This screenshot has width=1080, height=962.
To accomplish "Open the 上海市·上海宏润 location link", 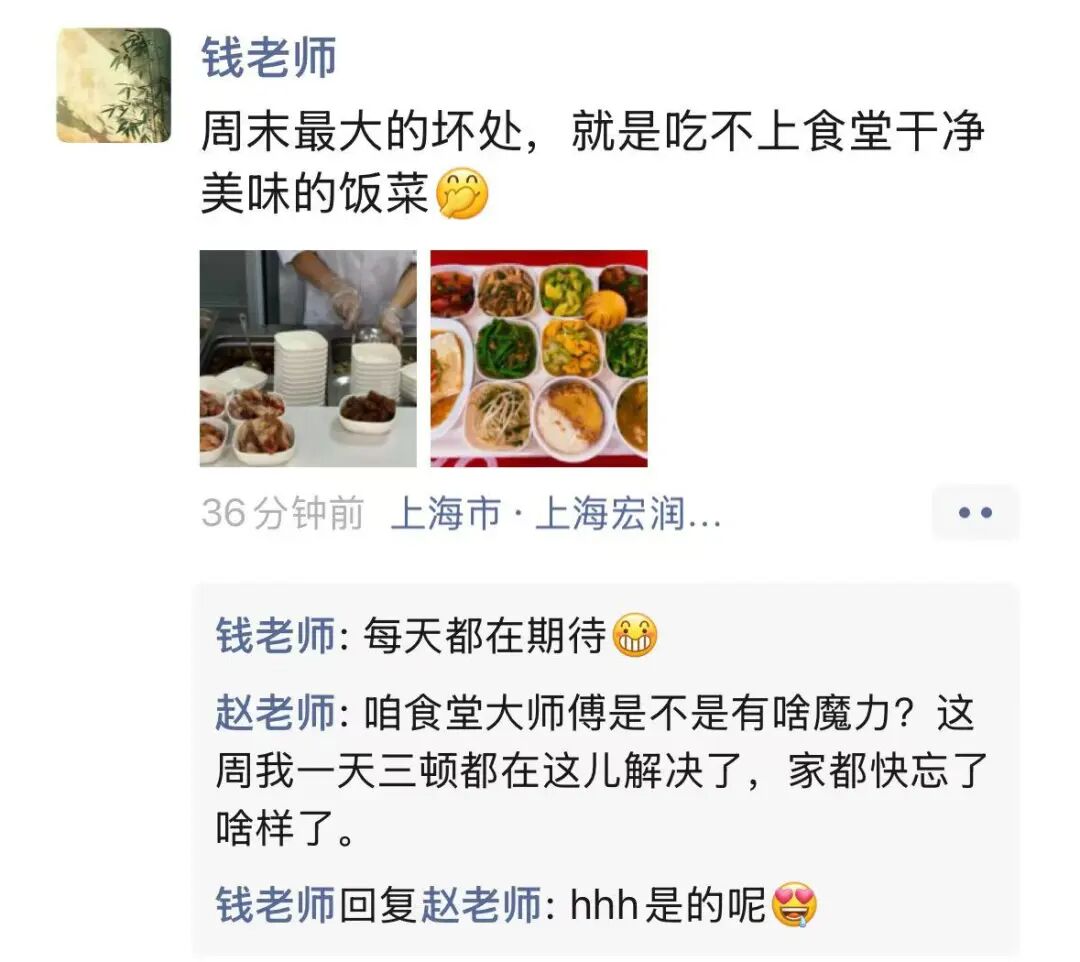I will tap(556, 513).
